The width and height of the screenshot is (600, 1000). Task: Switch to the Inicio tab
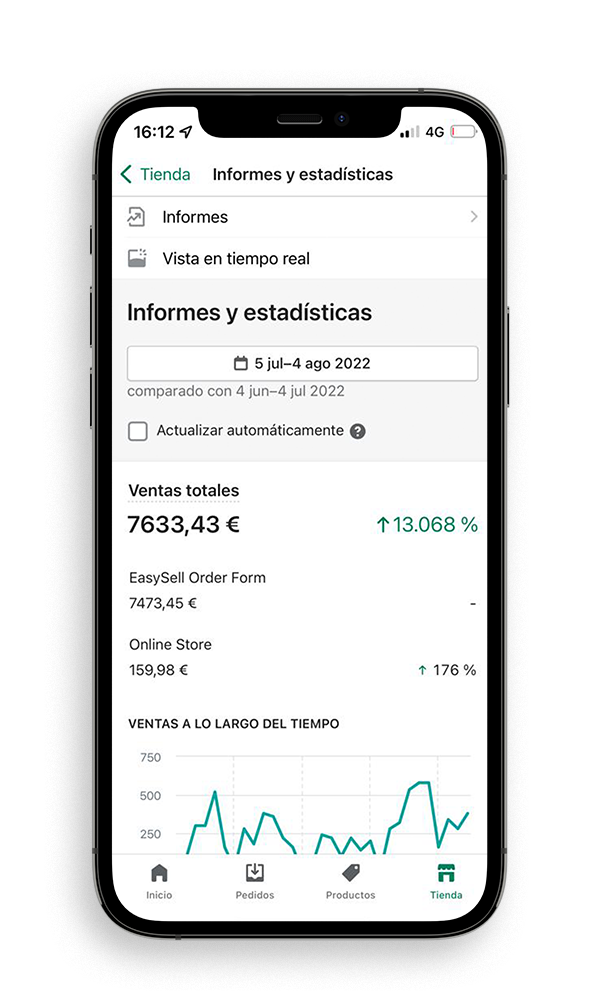click(x=159, y=881)
